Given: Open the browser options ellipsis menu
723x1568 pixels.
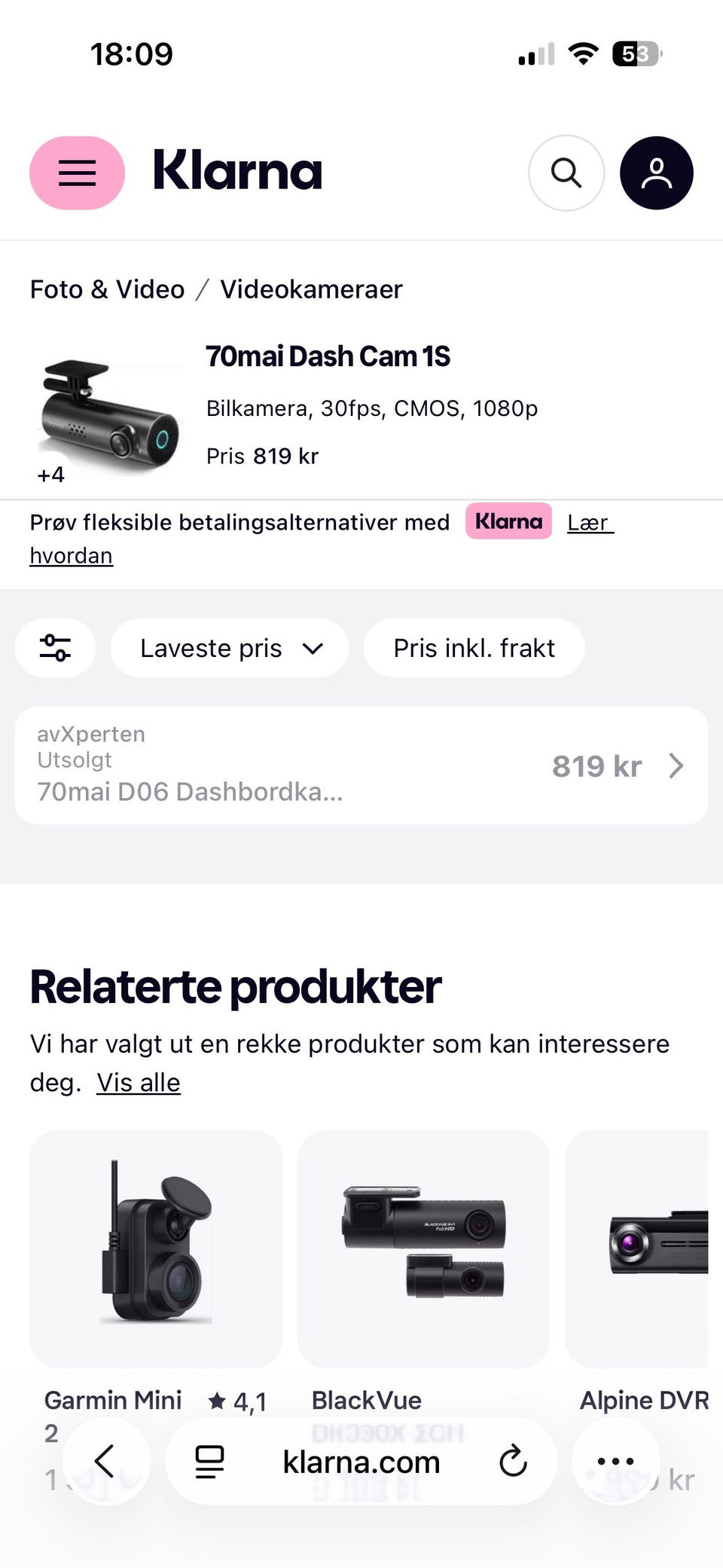Looking at the screenshot, I should coord(616,1460).
